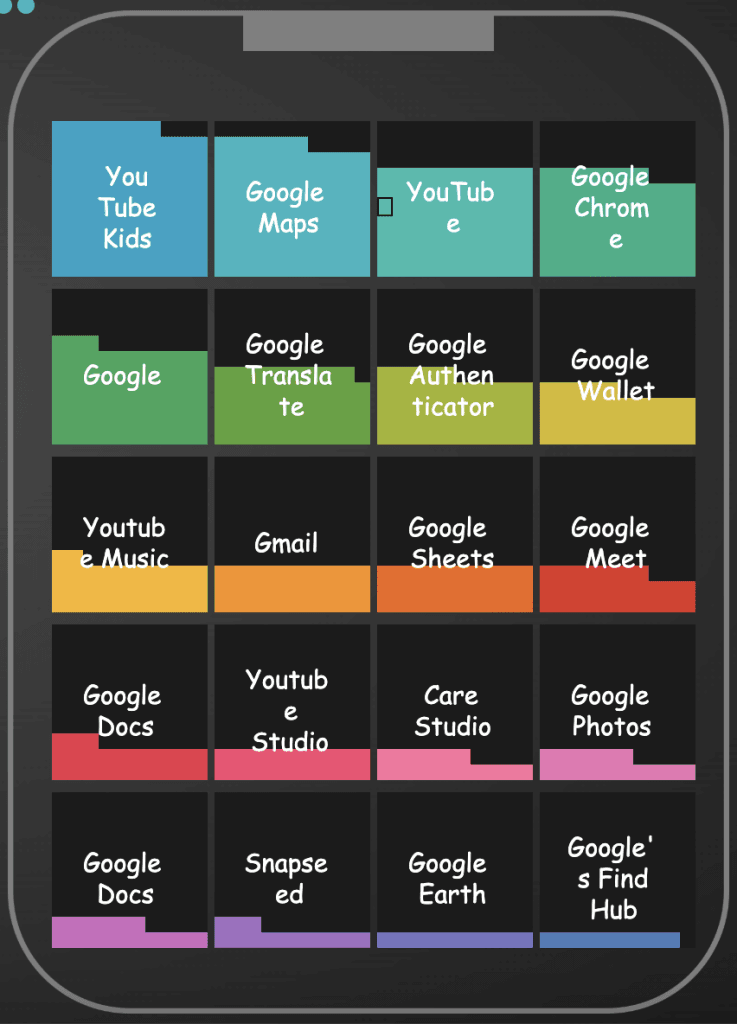Launch the Snapseed photo editor
This screenshot has width=737, height=1024.
[292, 868]
